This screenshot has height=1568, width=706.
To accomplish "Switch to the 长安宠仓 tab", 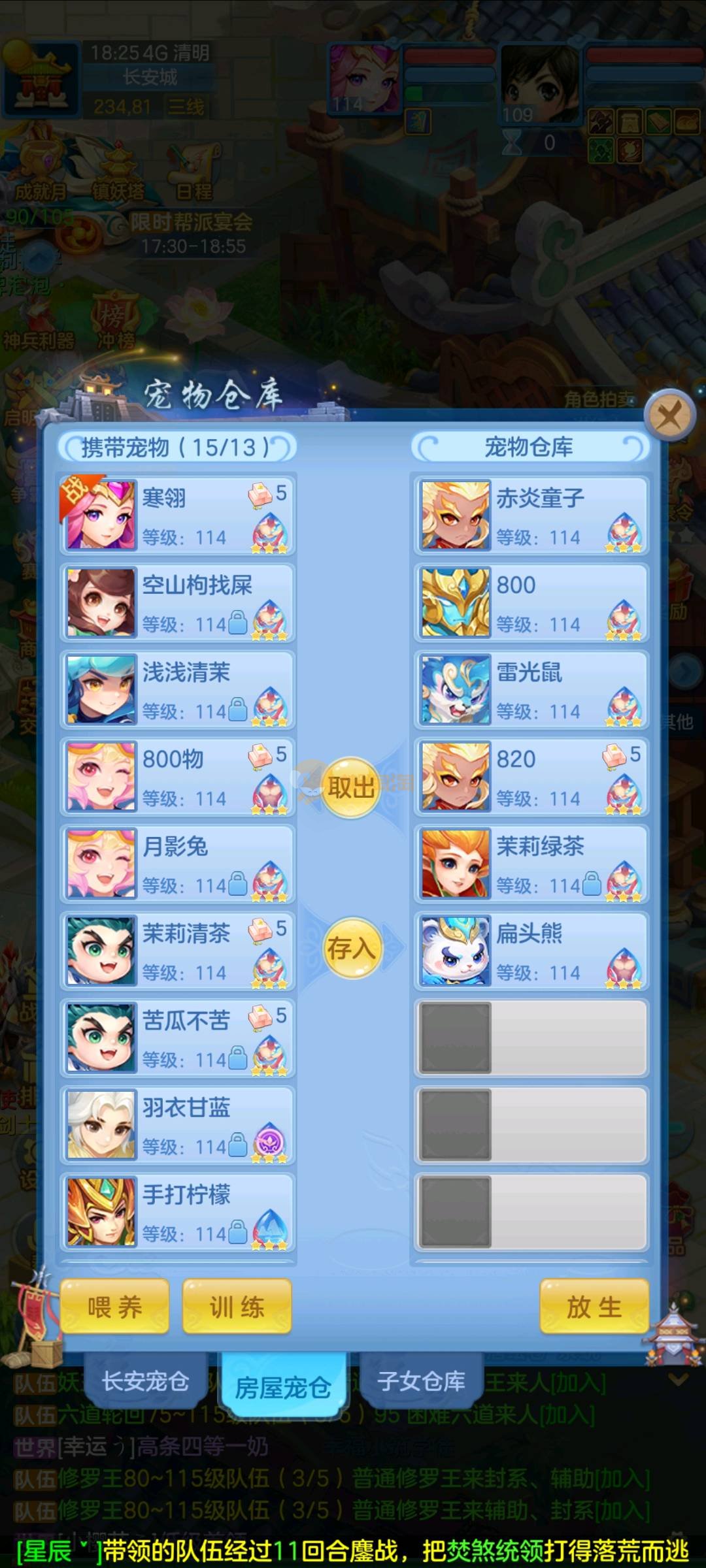I will point(145,1381).
